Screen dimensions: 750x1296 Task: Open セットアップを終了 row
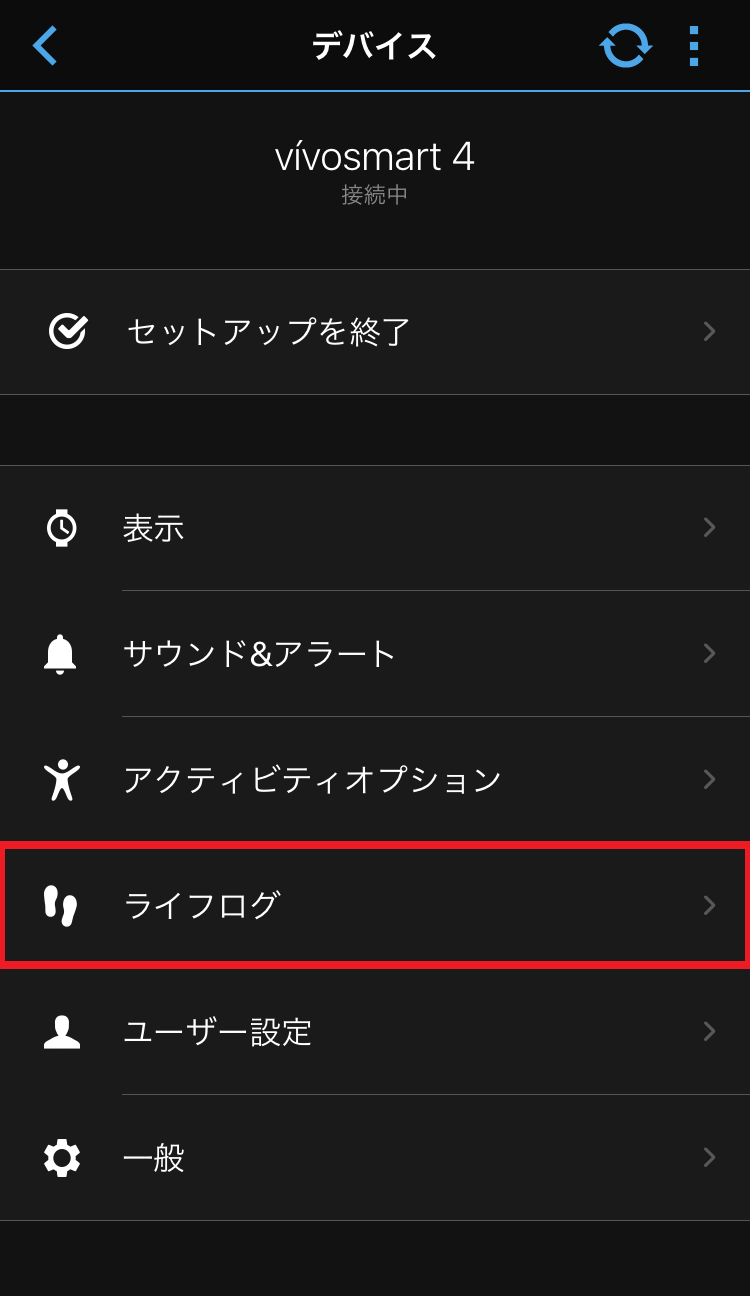(375, 332)
